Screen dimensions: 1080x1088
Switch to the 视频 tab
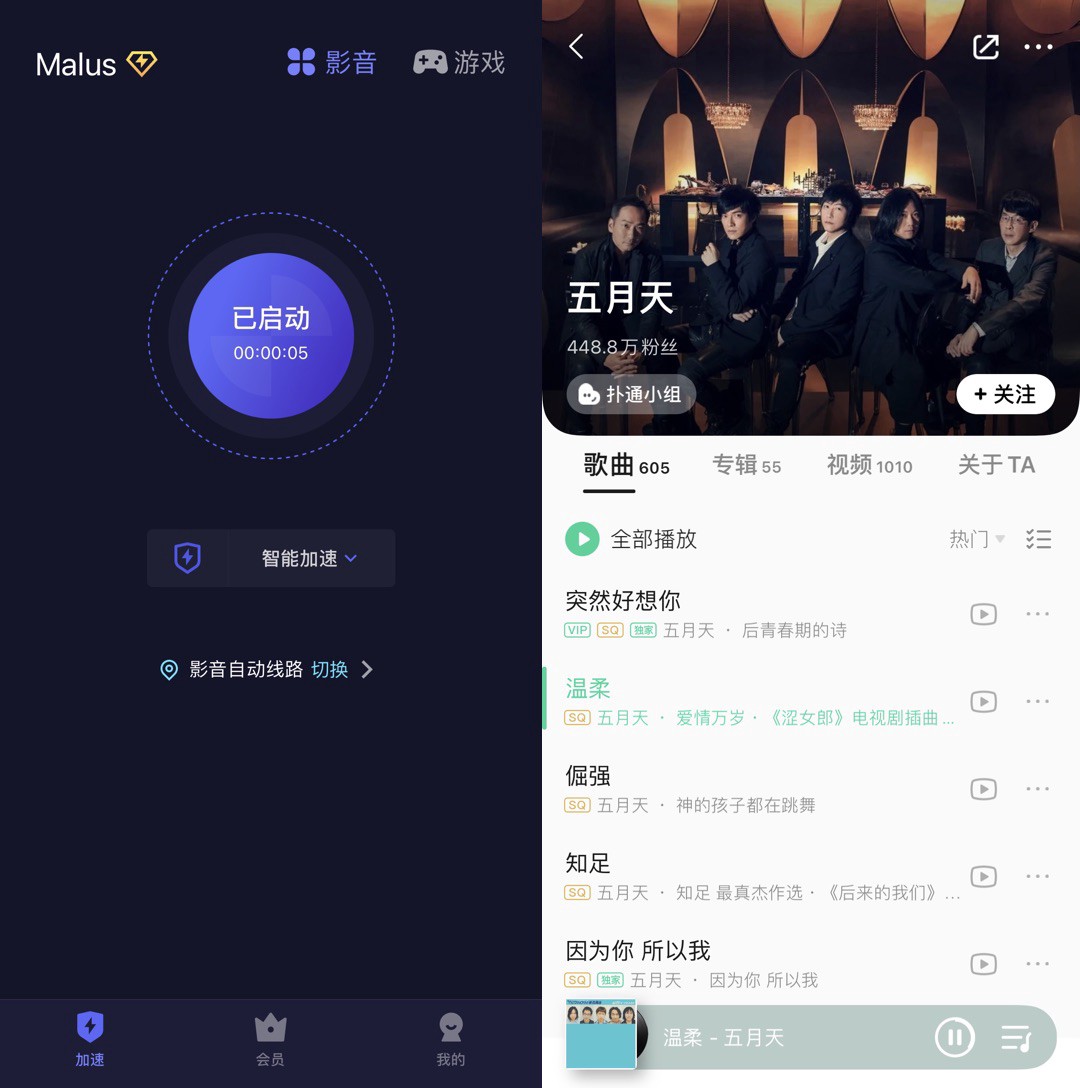869,465
